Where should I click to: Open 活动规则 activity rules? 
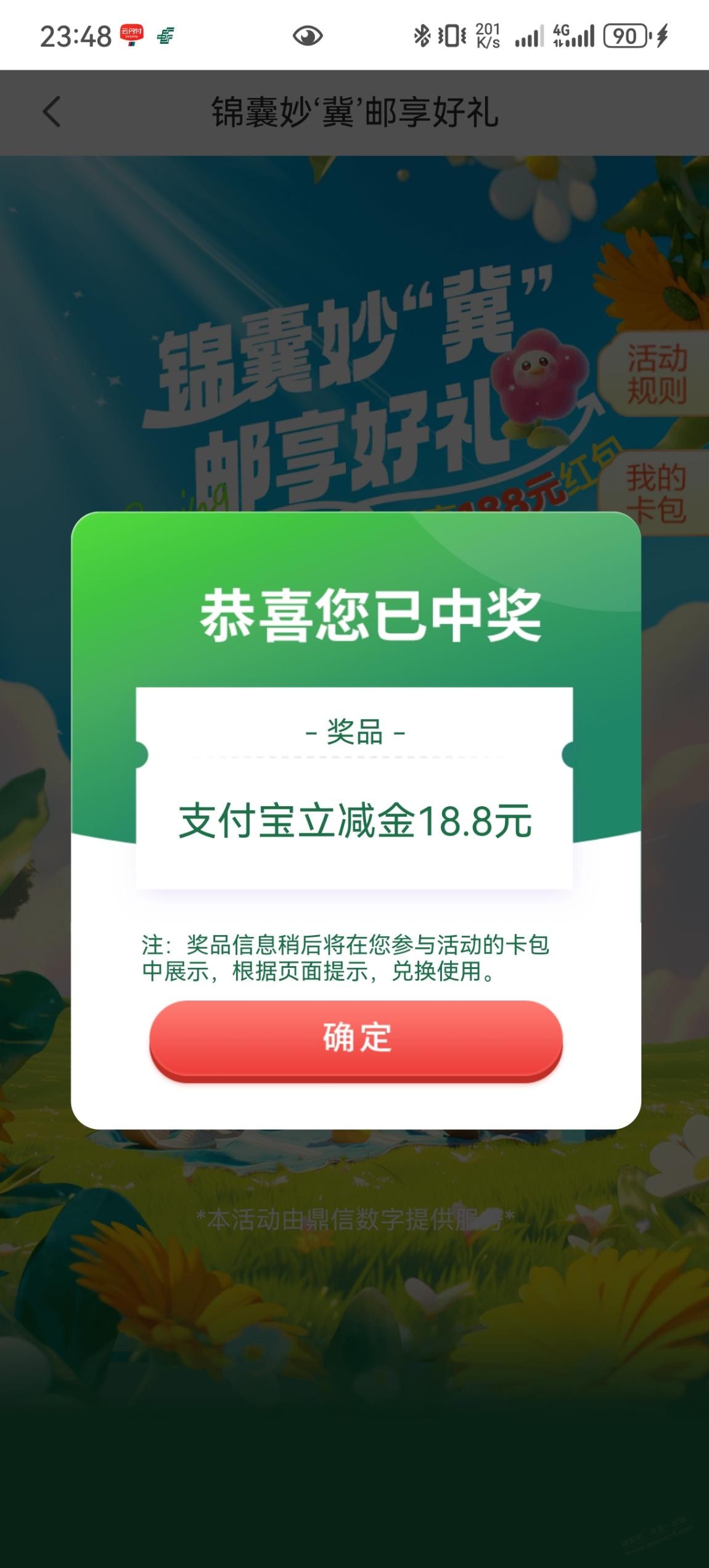tap(656, 374)
